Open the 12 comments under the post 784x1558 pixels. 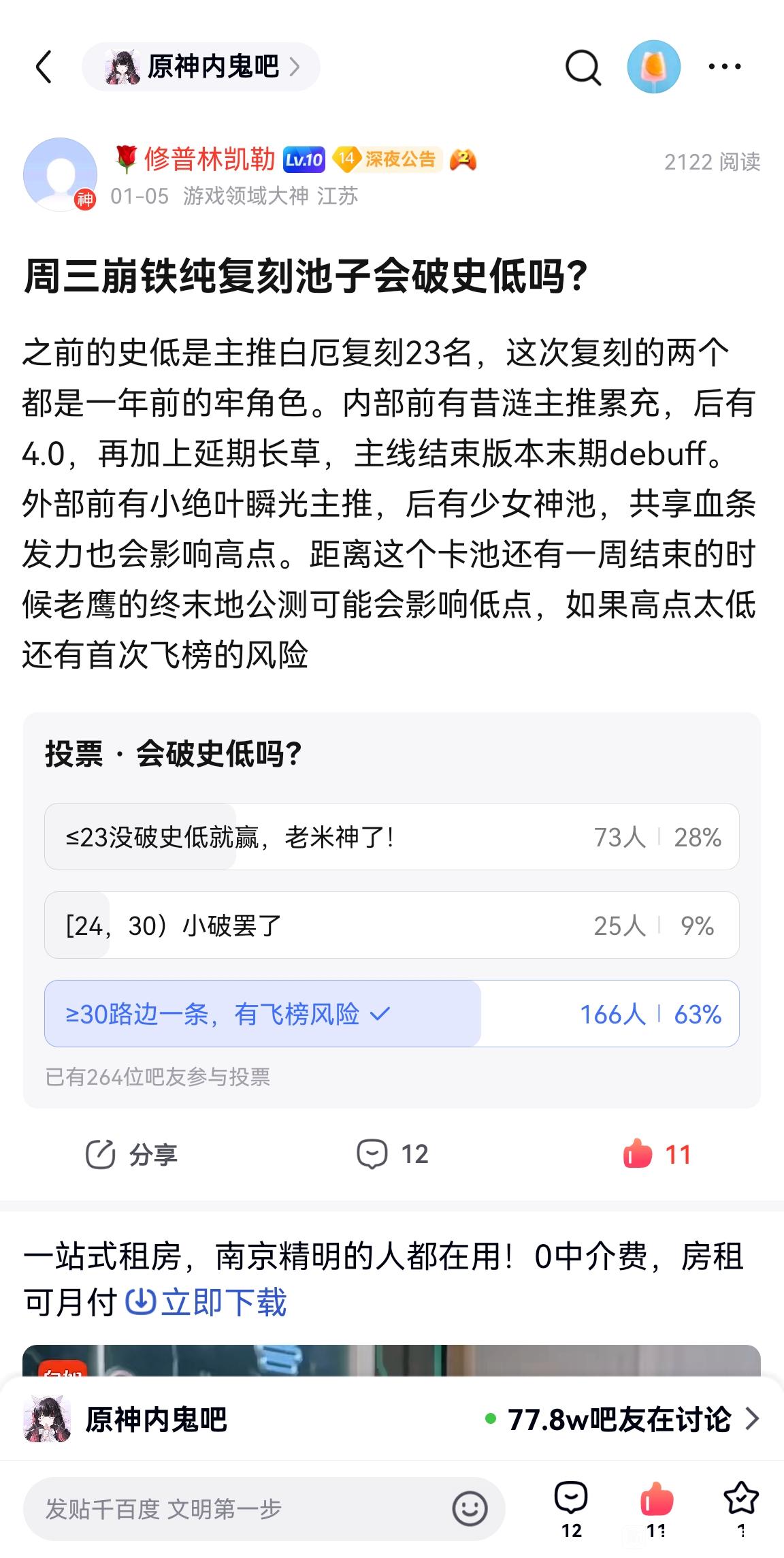click(393, 1154)
